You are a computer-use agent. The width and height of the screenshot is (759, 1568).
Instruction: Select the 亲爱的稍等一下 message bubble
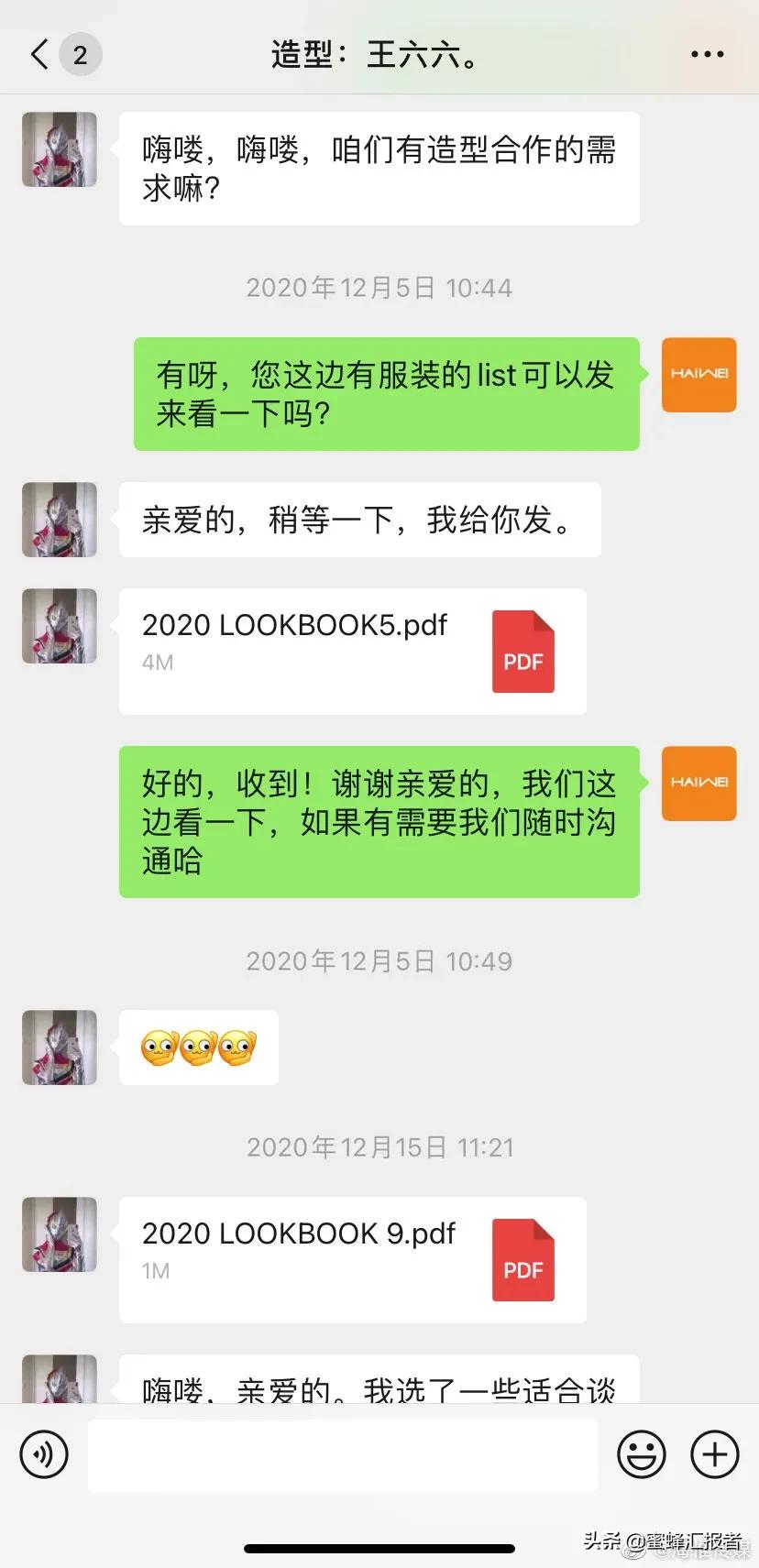(x=358, y=520)
